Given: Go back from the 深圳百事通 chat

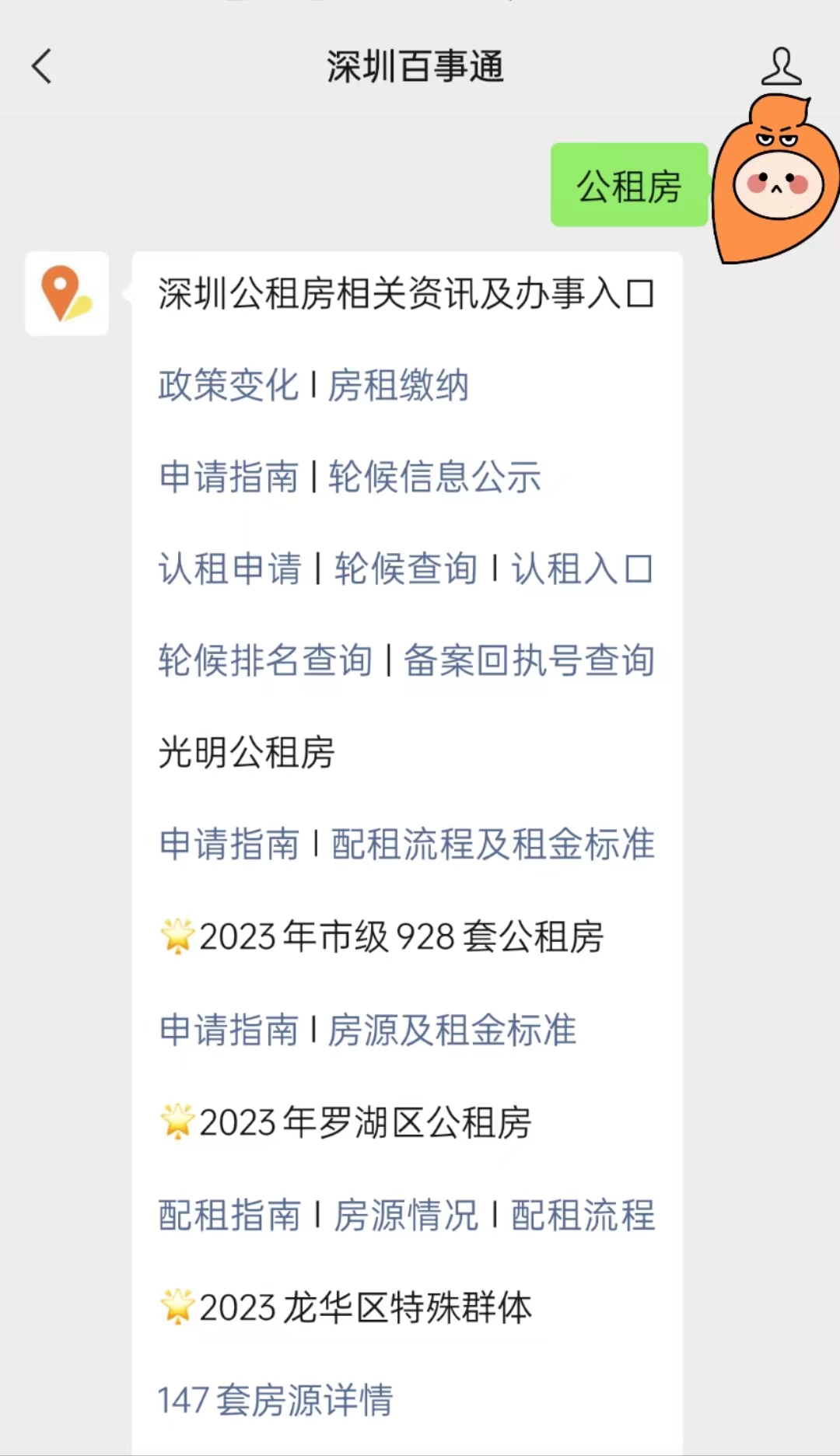Looking at the screenshot, I should click(42, 66).
